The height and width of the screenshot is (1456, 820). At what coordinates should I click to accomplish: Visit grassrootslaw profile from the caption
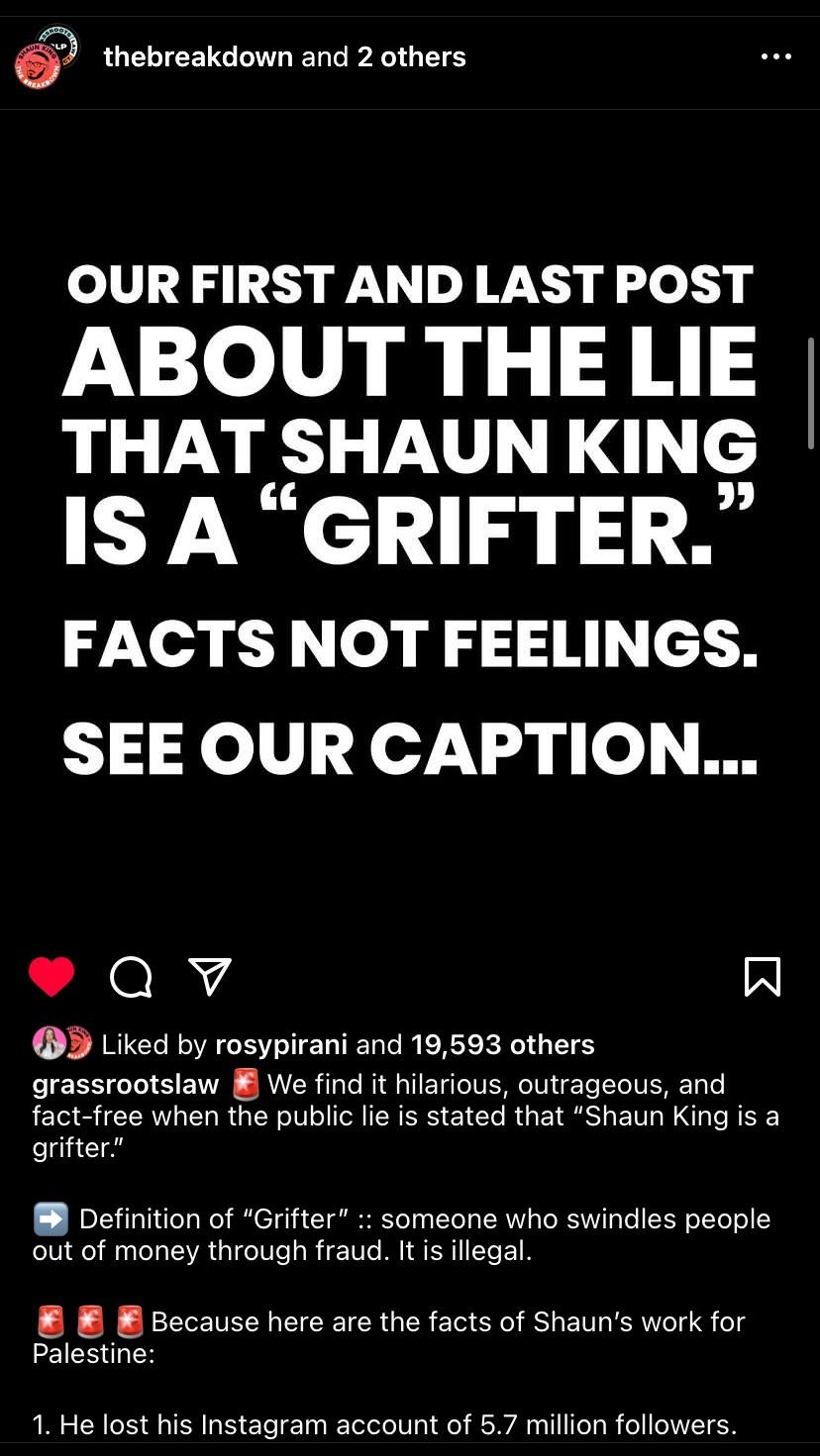126,1084
